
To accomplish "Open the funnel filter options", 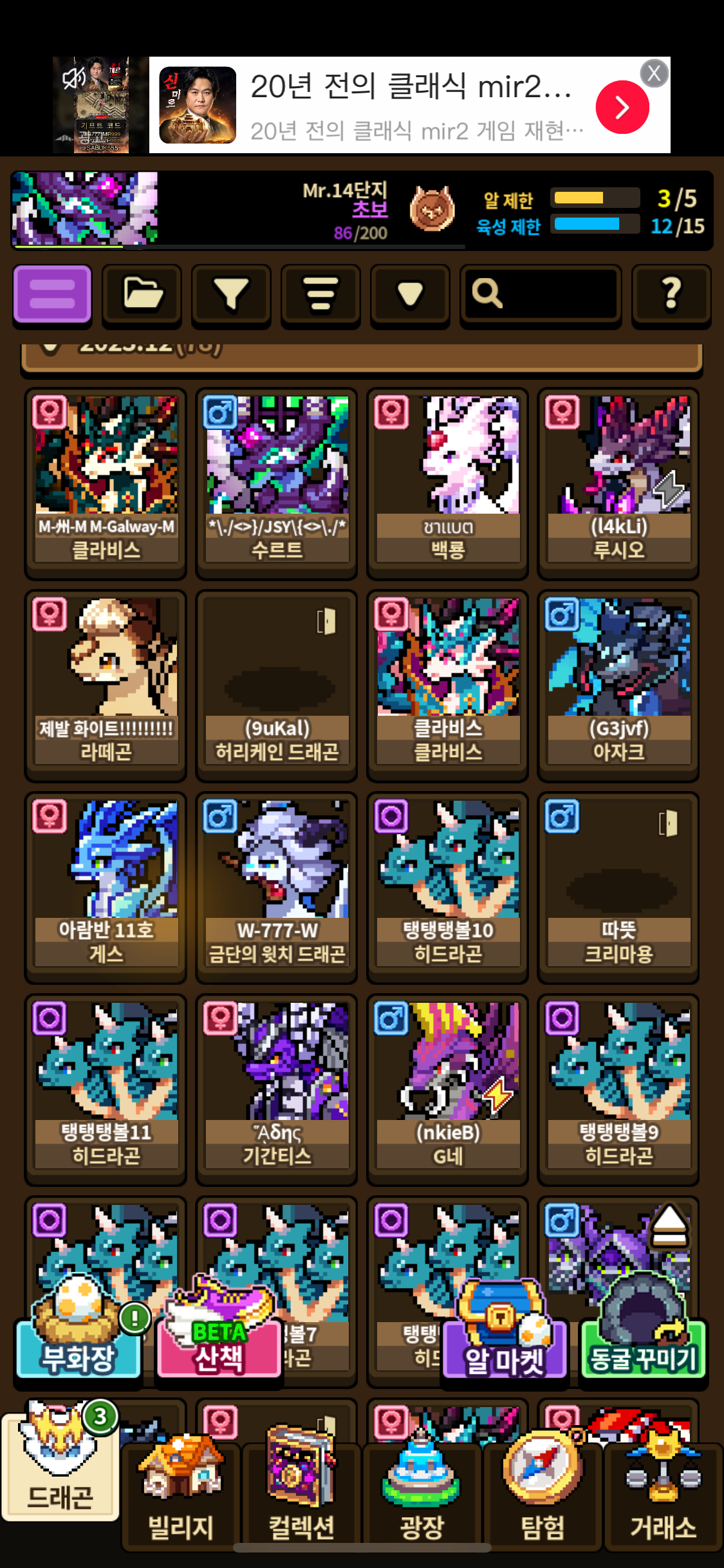I will [231, 294].
